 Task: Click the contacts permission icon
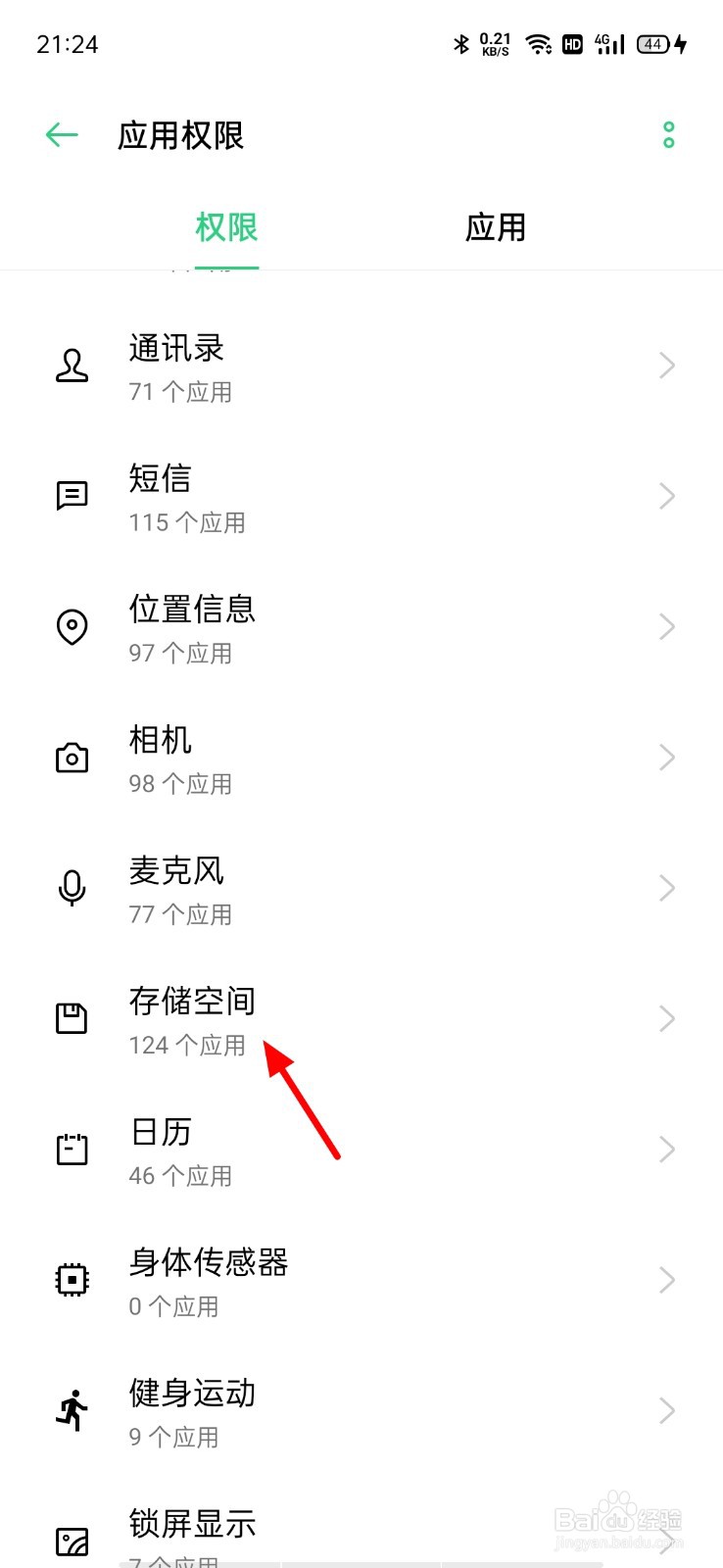coord(71,365)
